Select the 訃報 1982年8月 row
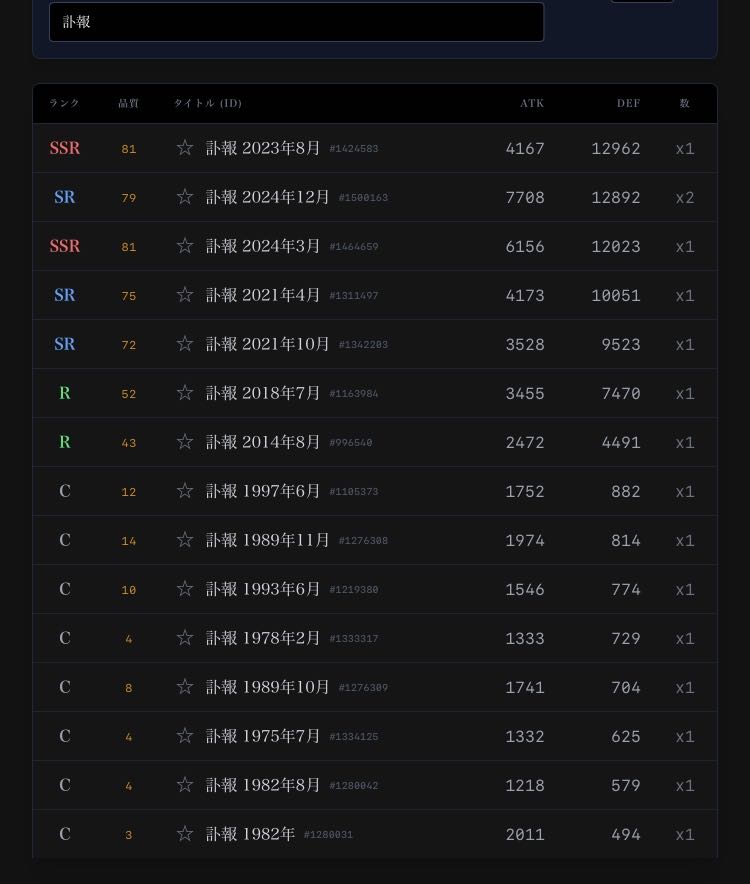 tap(264, 785)
